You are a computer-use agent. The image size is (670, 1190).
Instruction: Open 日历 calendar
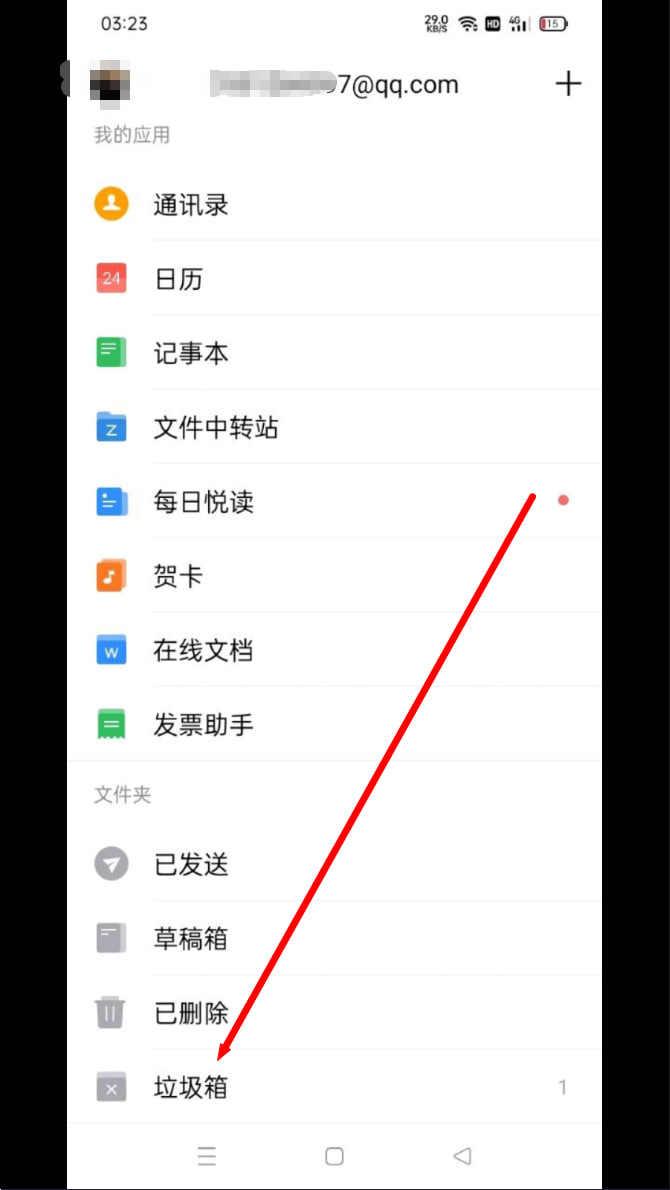click(x=178, y=279)
